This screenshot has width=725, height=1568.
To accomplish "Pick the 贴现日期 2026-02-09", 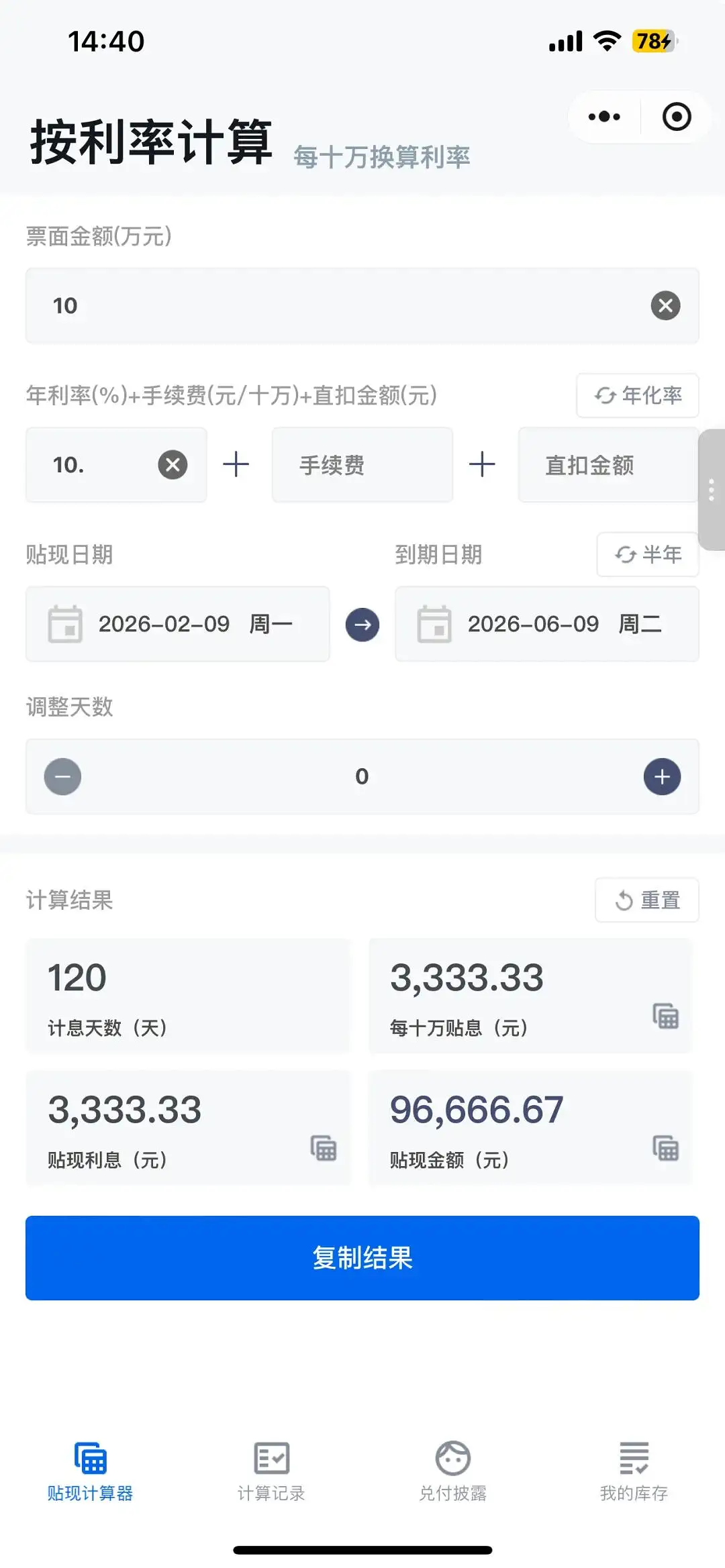I will point(178,625).
